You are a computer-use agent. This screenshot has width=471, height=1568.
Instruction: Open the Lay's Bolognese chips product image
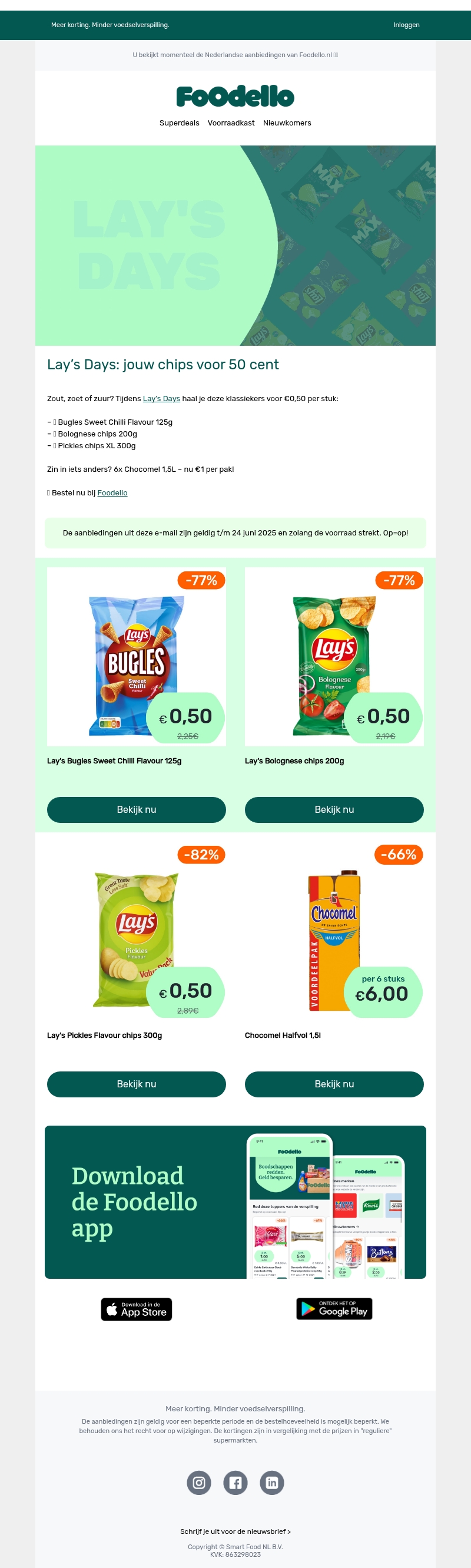tap(334, 656)
